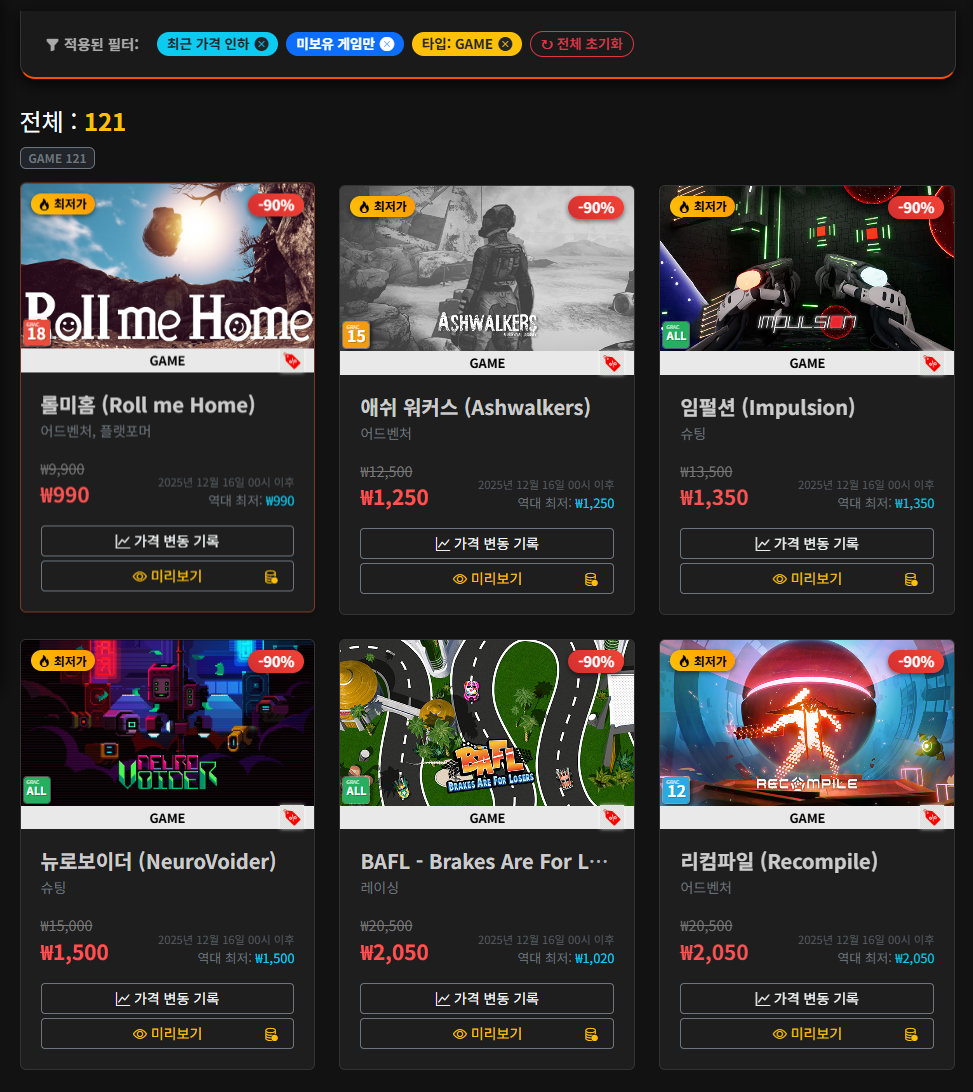
Task: Select the GAME 121 category chip
Action: [57, 158]
